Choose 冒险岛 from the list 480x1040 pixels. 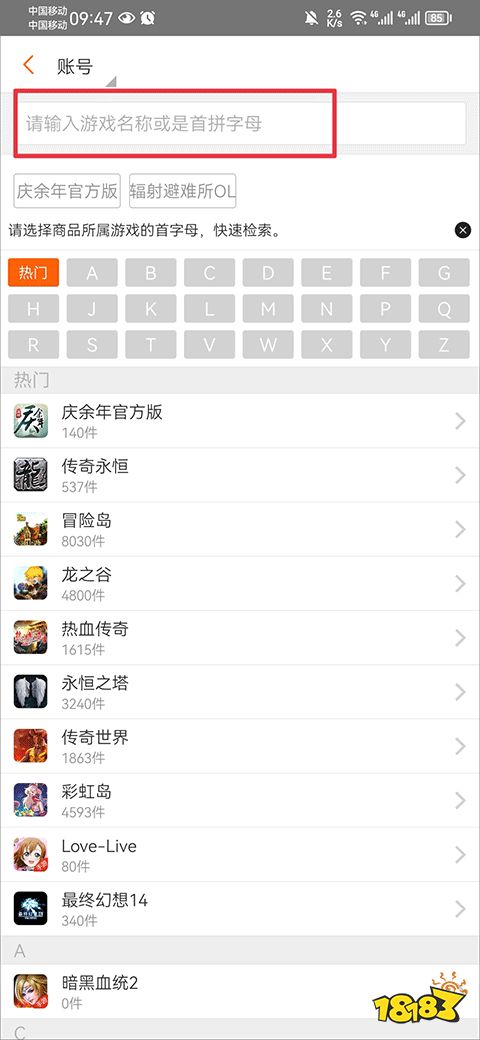click(240, 529)
